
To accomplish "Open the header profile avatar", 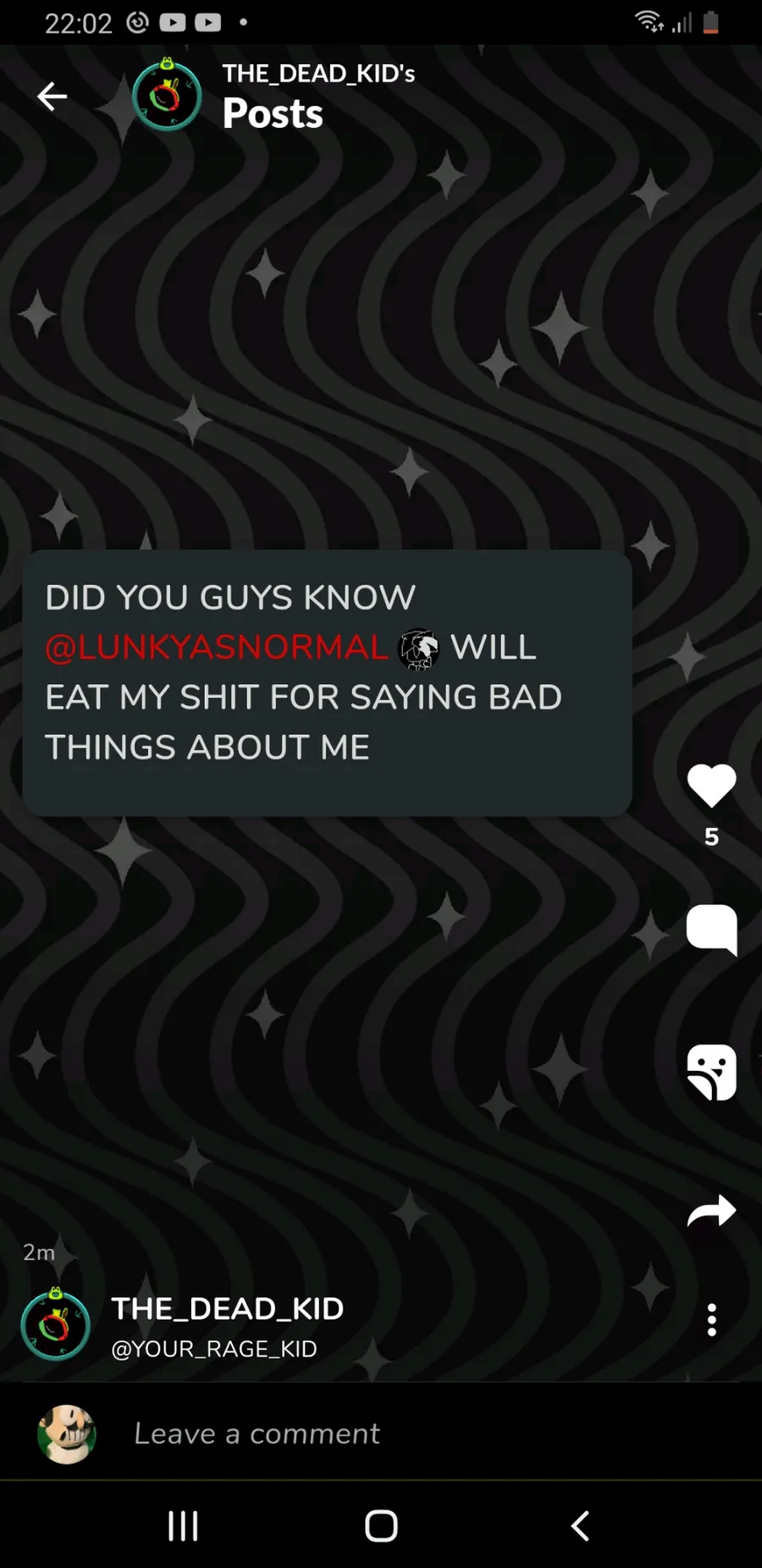I will pyautogui.click(x=167, y=97).
